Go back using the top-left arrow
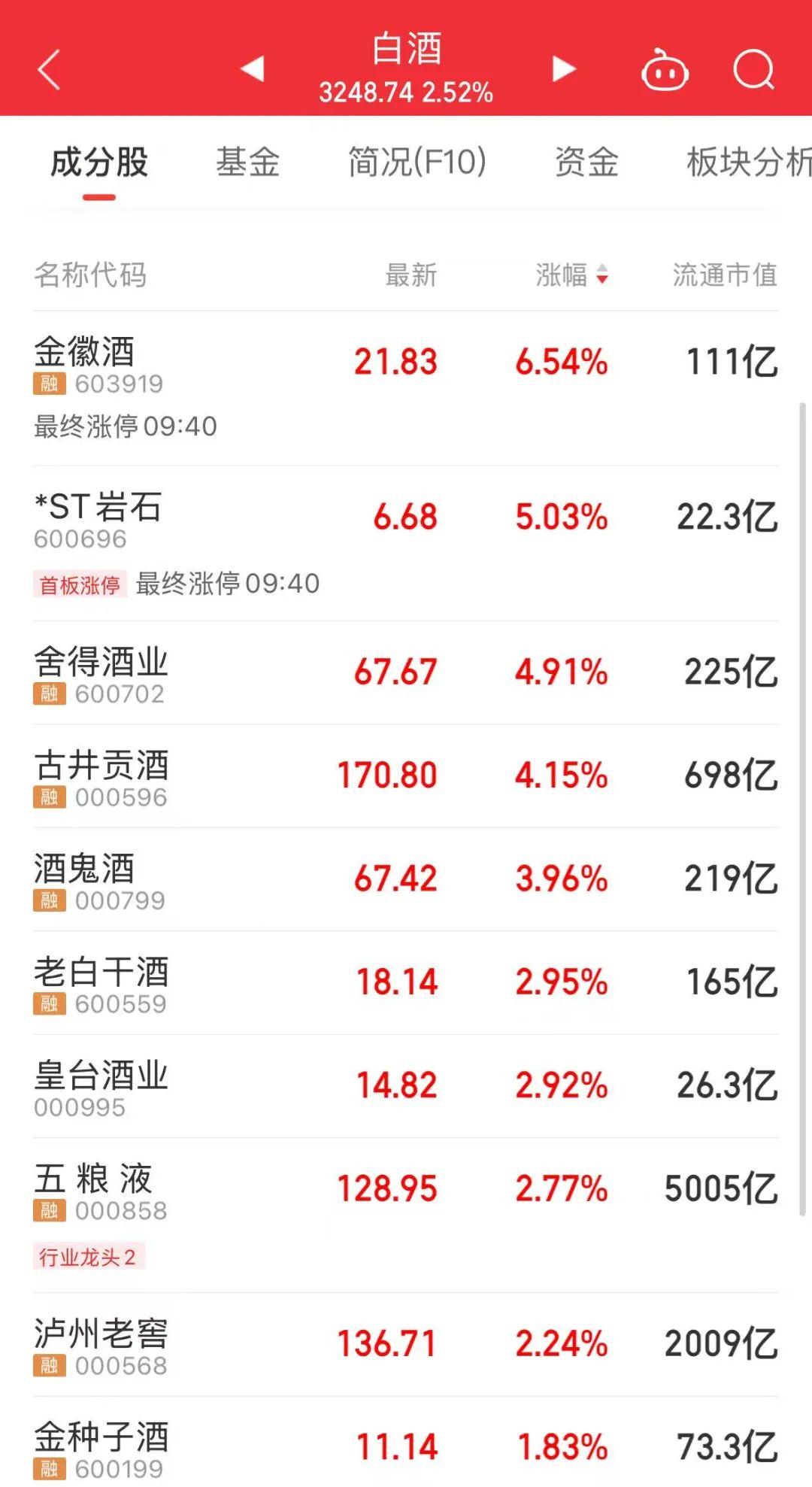This screenshot has width=812, height=1487. pyautogui.click(x=49, y=70)
